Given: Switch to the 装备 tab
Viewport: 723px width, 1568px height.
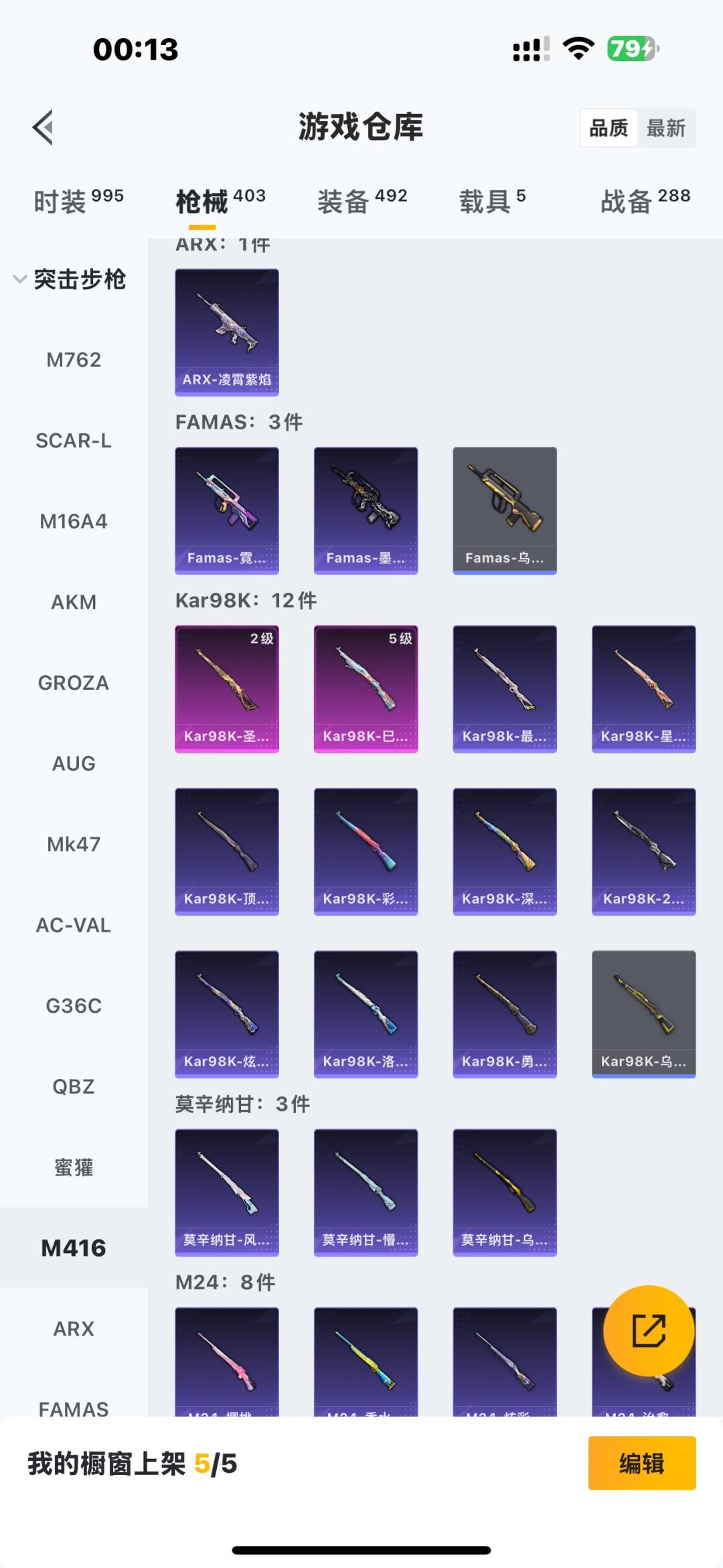Looking at the screenshot, I should (x=361, y=200).
